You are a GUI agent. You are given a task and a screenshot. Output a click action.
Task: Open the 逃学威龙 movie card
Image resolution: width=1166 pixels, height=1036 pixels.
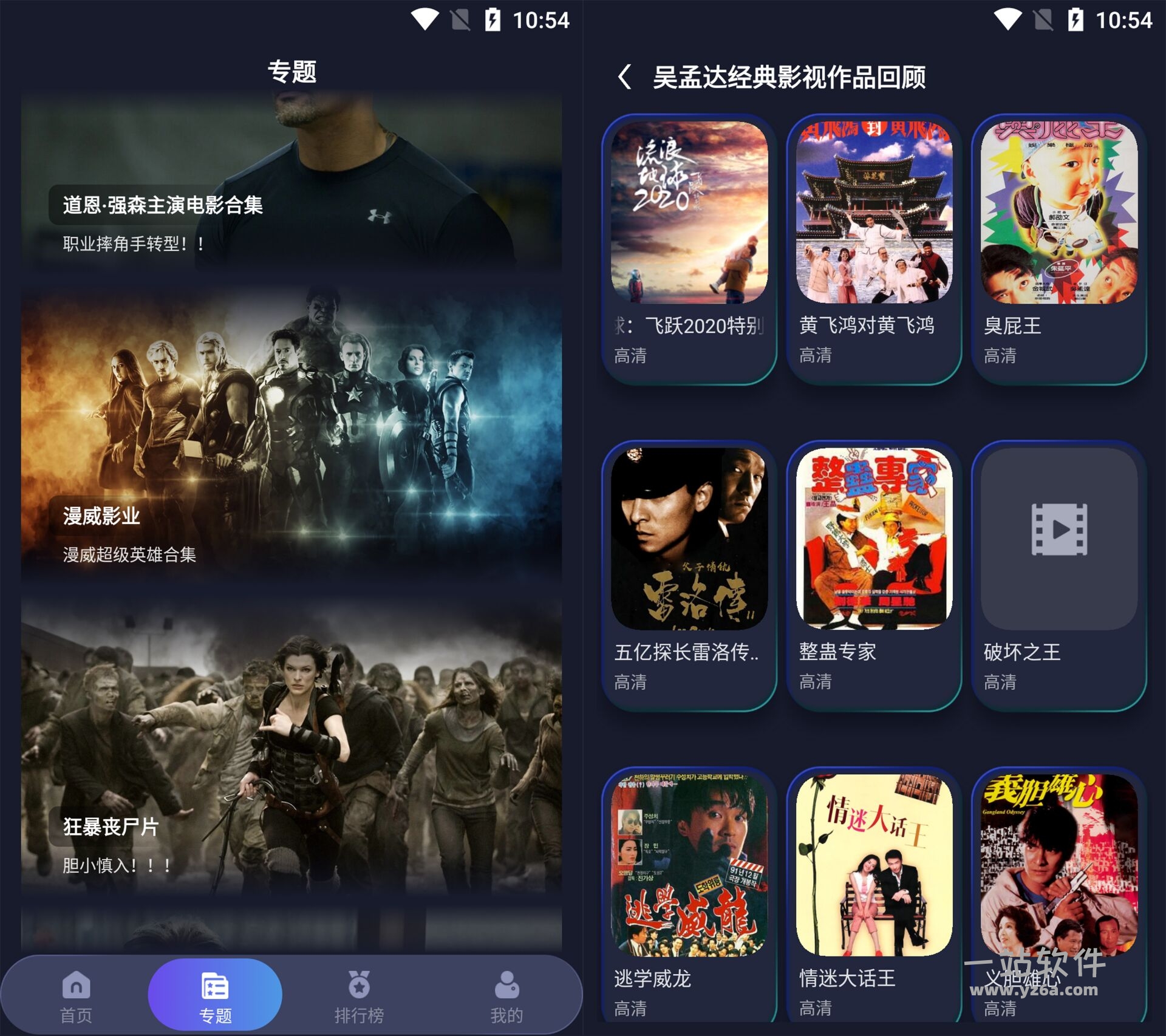click(689, 893)
